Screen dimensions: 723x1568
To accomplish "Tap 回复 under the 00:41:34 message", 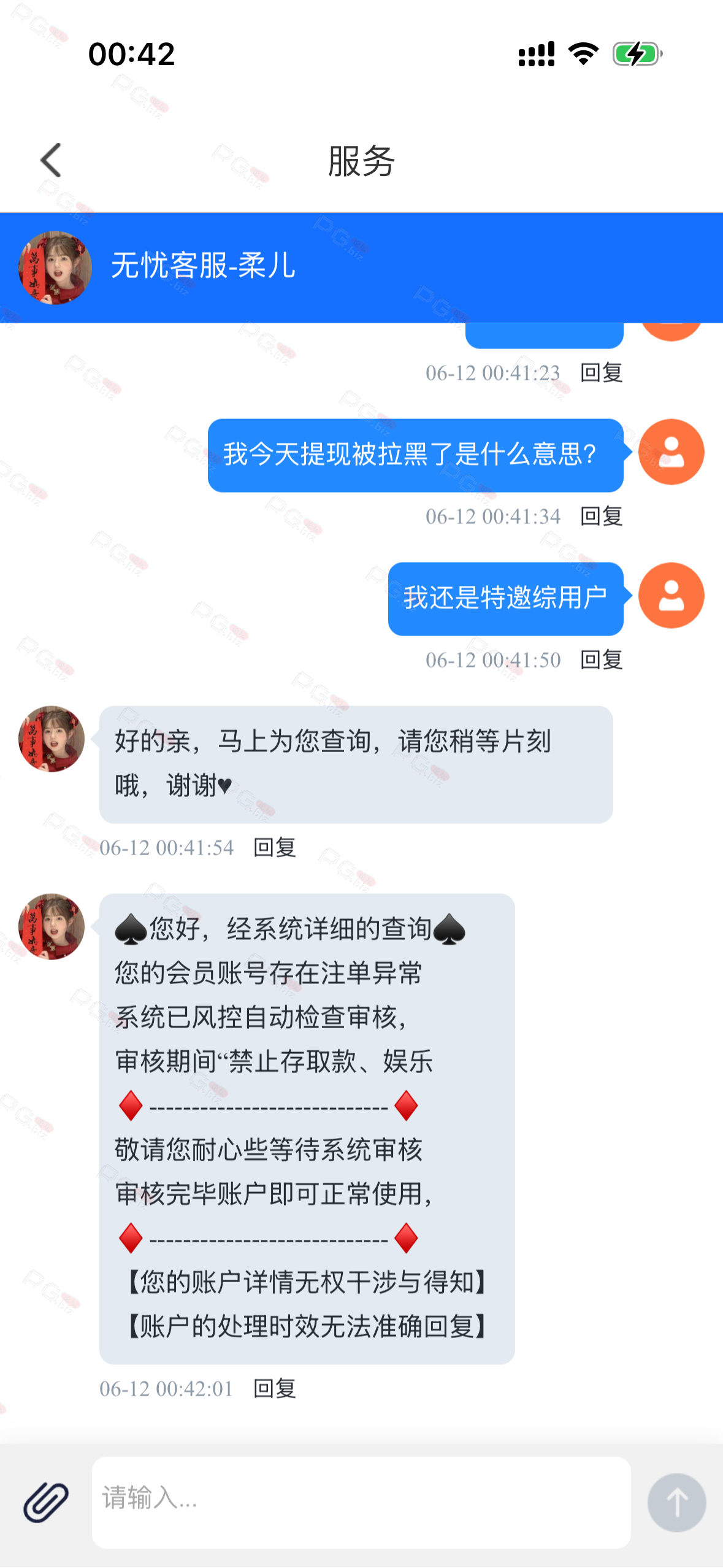I will point(602,517).
